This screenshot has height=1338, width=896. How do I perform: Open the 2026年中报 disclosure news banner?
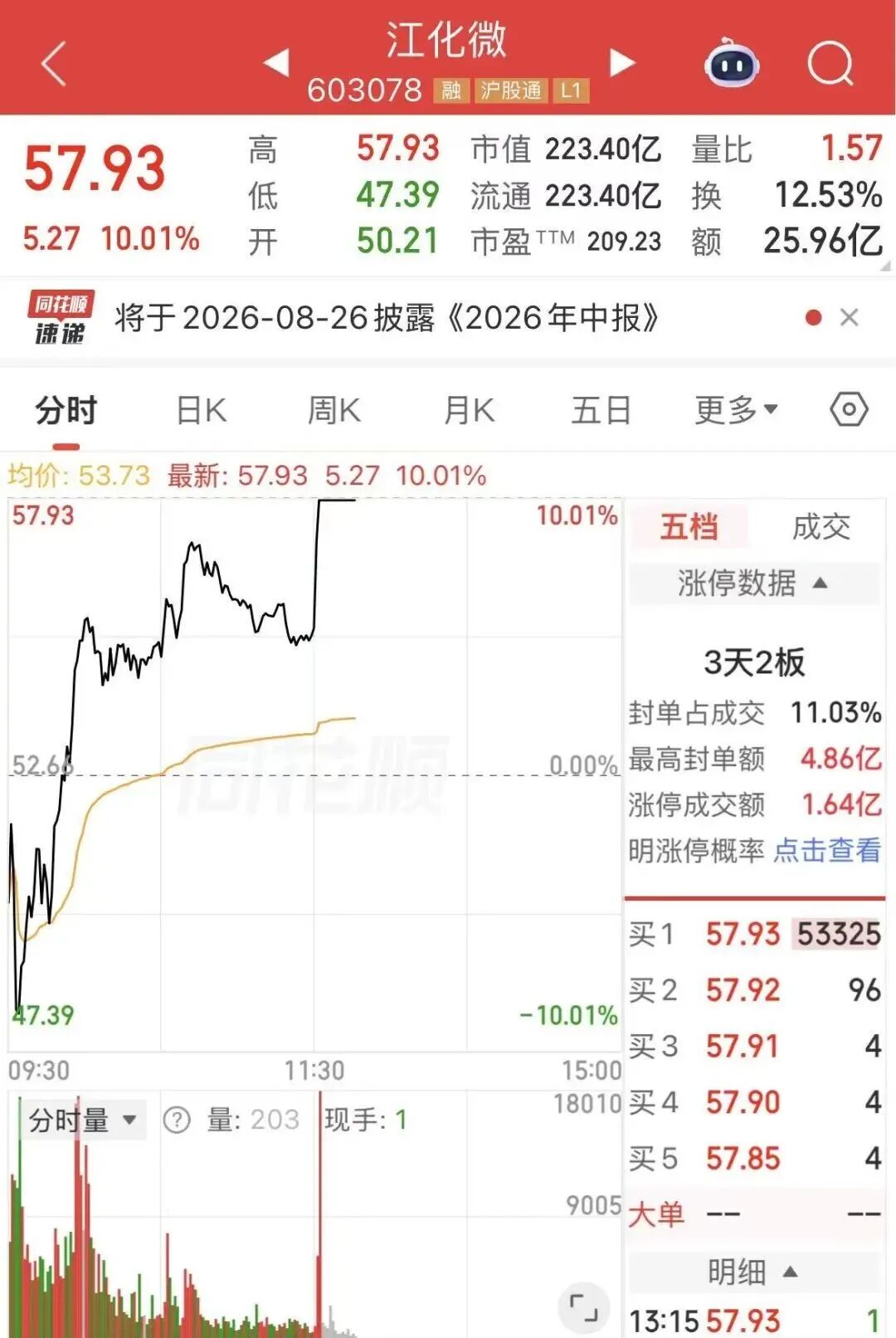click(x=387, y=318)
